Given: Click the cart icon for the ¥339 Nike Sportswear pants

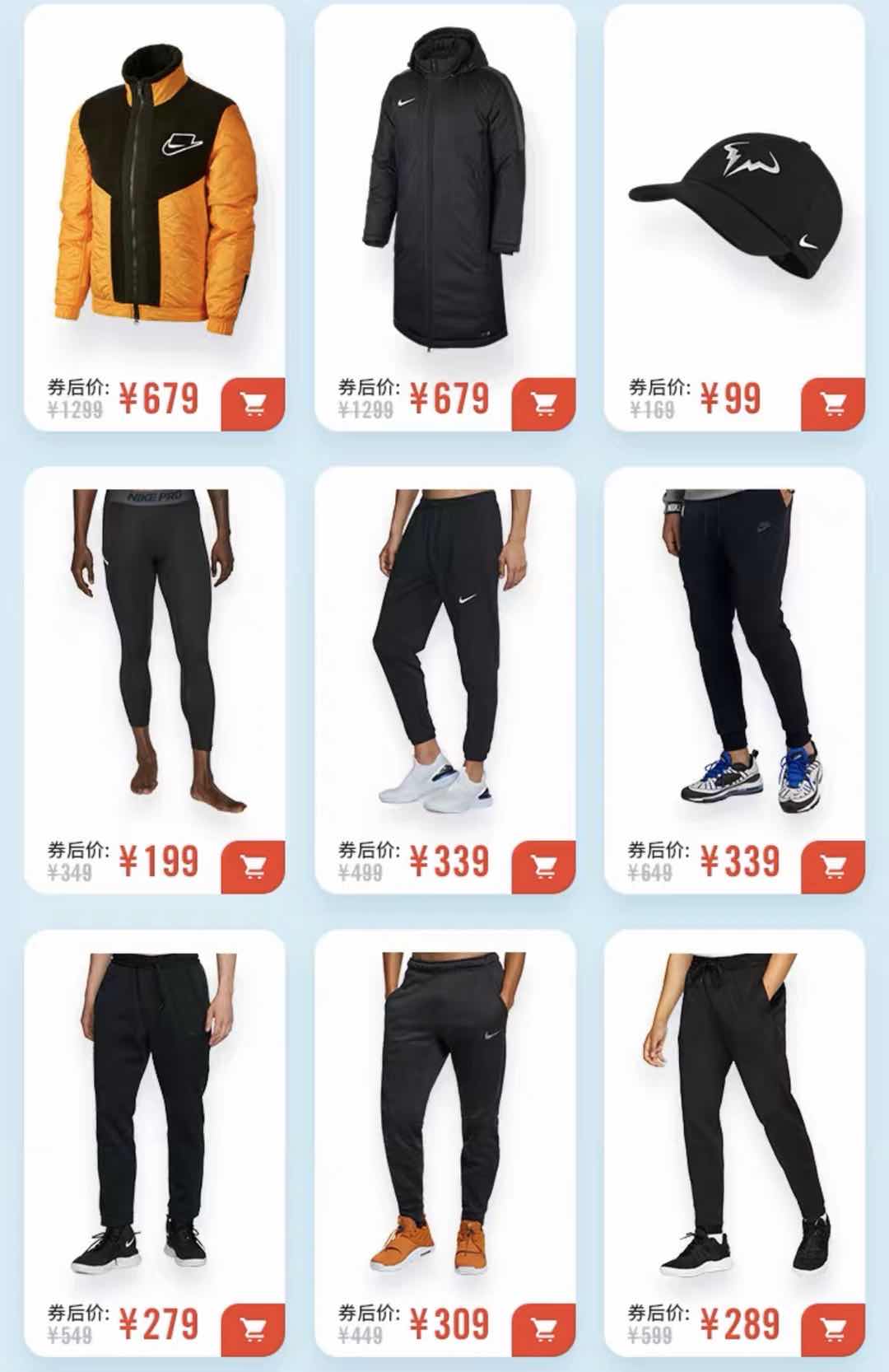Looking at the screenshot, I should click(834, 861).
